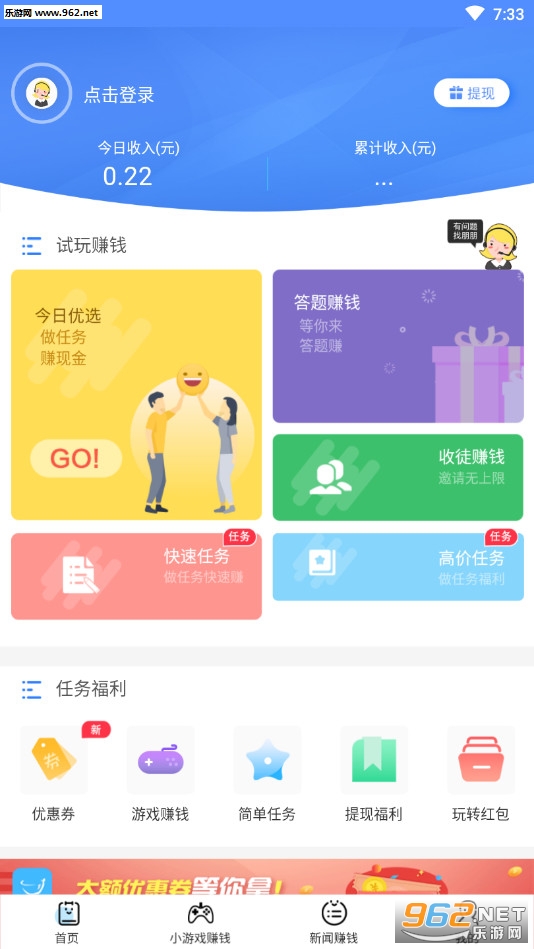
Task: Switch to the 小游戏赚钱 tab
Action: click(200, 922)
